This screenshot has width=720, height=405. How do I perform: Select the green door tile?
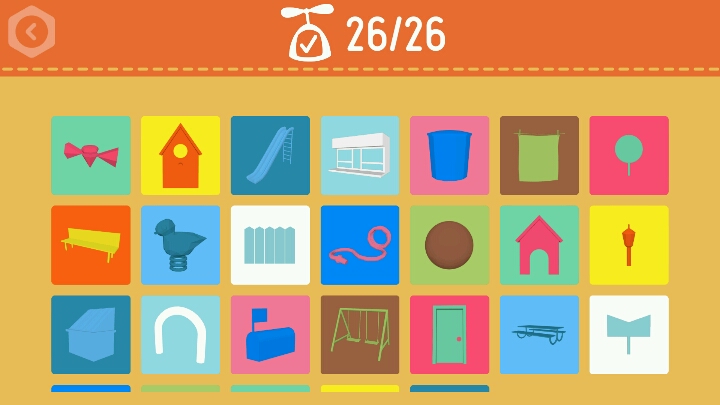pos(449,334)
